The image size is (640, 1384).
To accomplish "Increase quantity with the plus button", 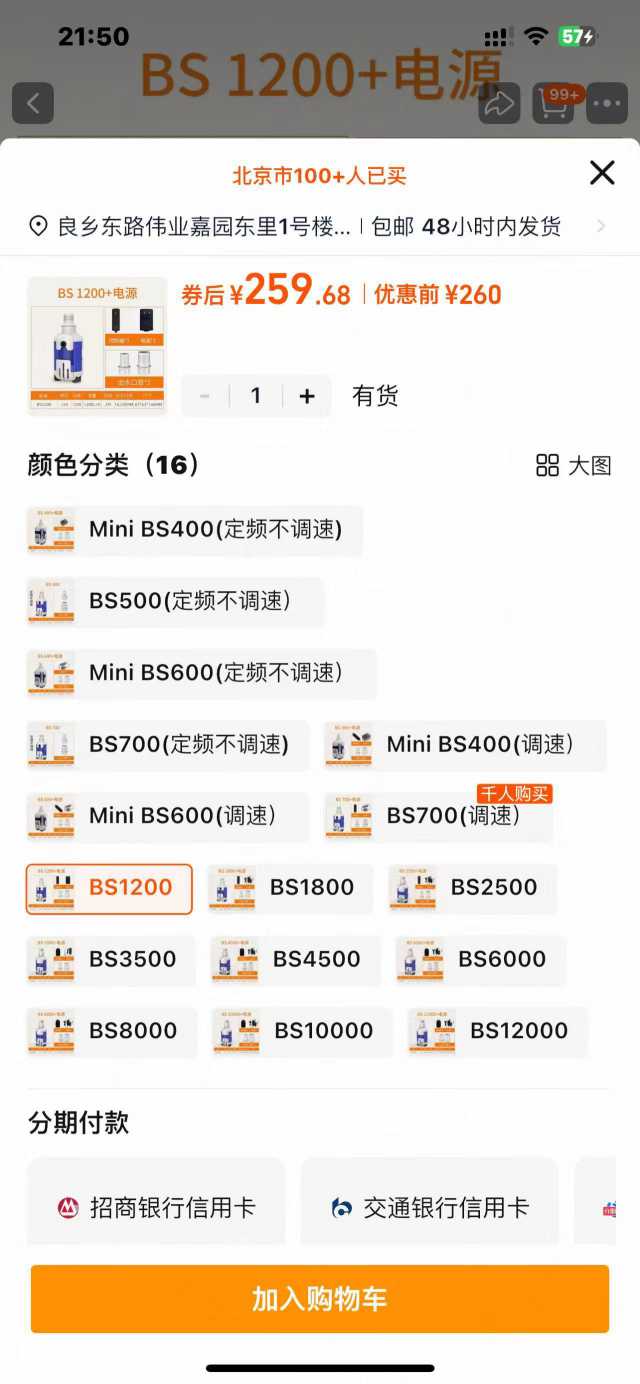I will (307, 396).
